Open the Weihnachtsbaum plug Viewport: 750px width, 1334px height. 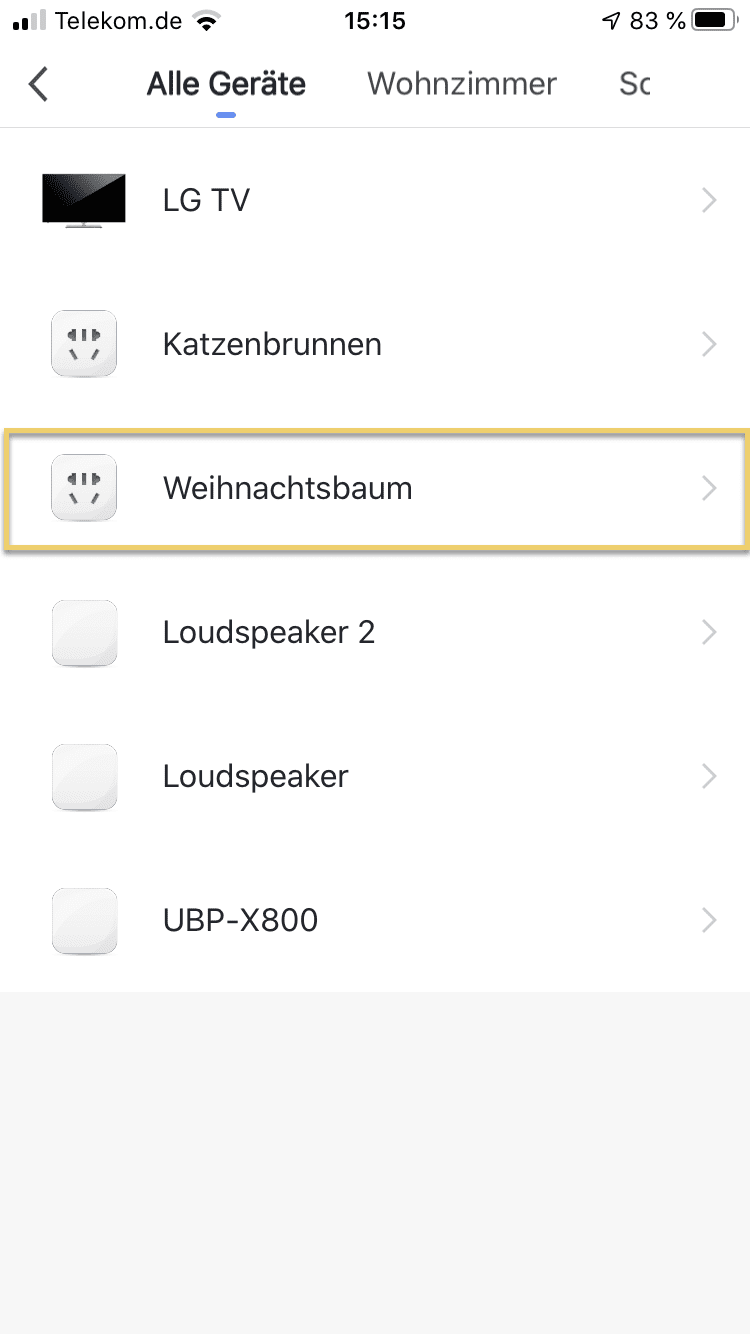[x=375, y=488]
